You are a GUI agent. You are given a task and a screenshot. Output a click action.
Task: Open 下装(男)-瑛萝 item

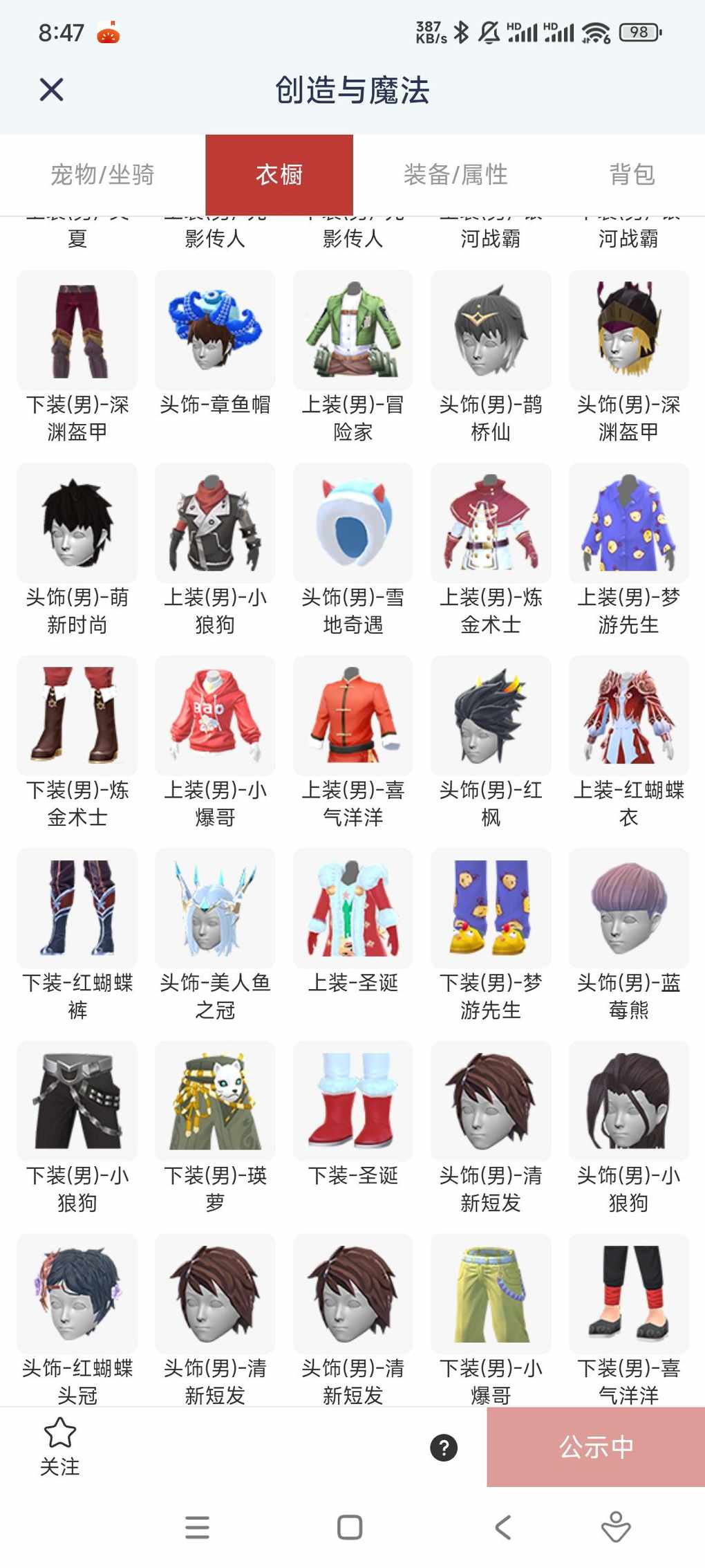click(x=215, y=1102)
